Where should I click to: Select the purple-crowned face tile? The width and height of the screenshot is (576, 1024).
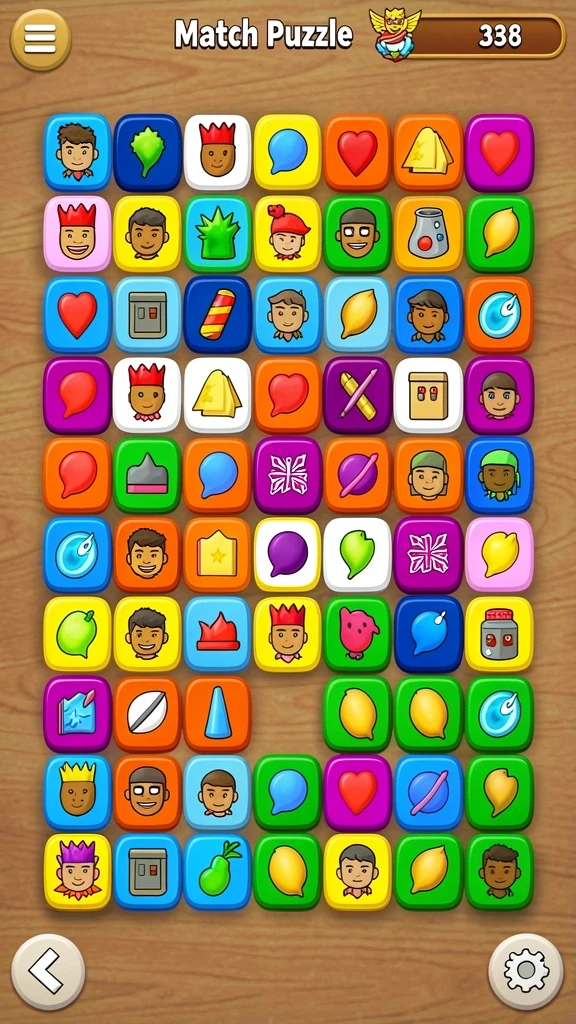coord(77,872)
